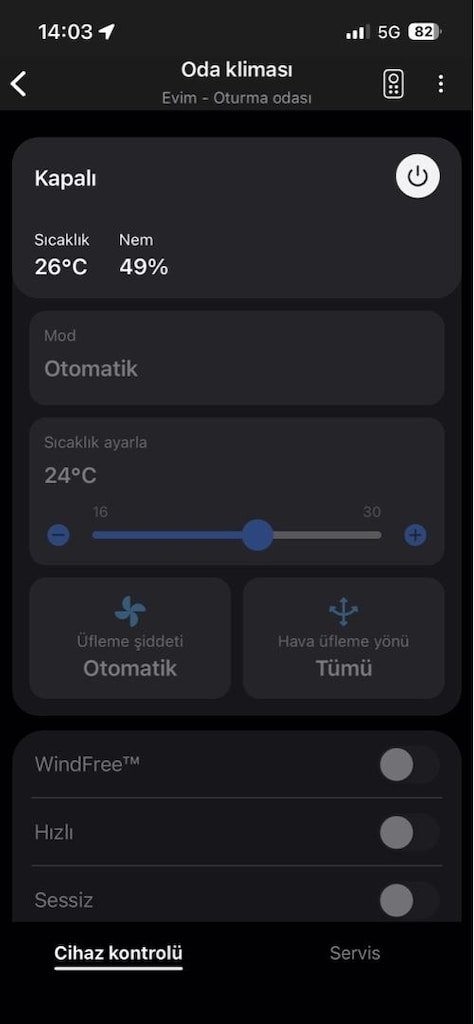474x1024 pixels.
Task: Go back using the top-left arrow
Action: point(19,84)
